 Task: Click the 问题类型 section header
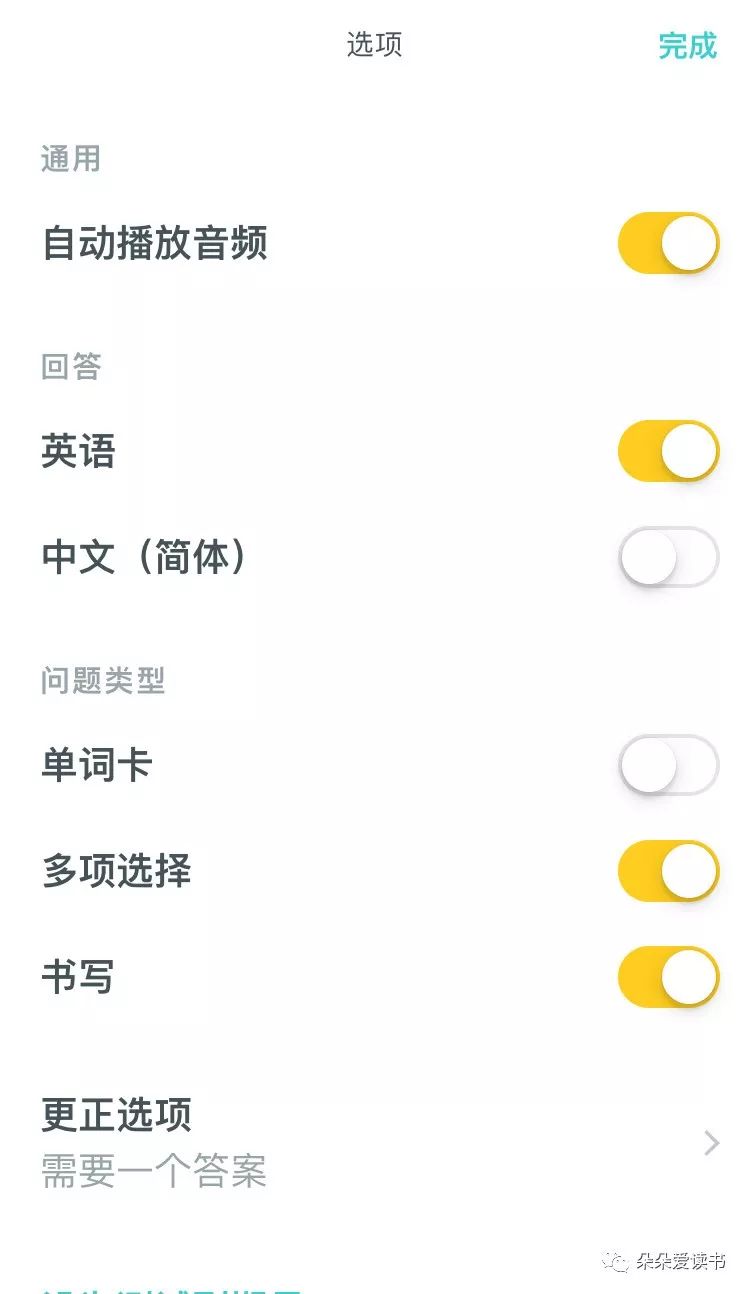[105, 681]
